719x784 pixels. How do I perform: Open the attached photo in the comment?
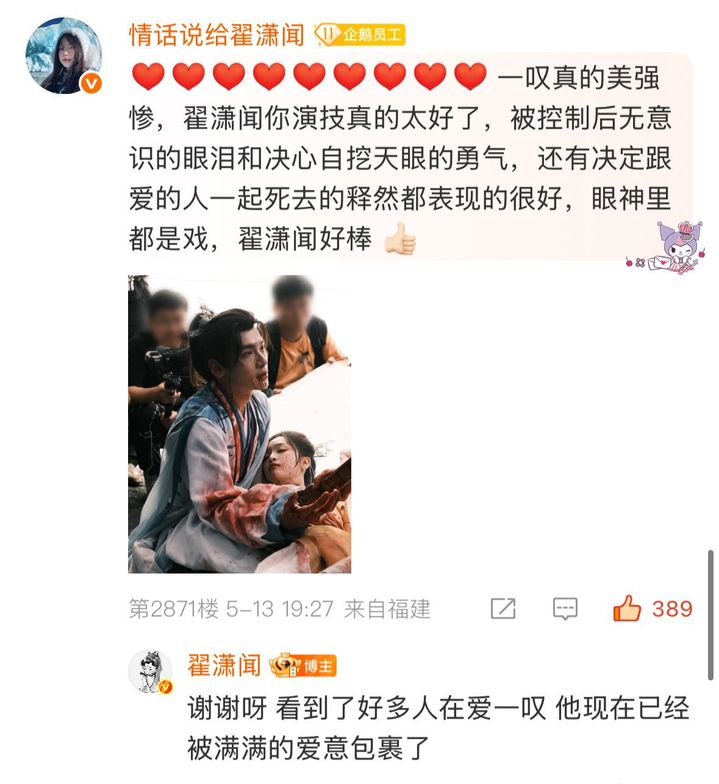[x=239, y=424]
